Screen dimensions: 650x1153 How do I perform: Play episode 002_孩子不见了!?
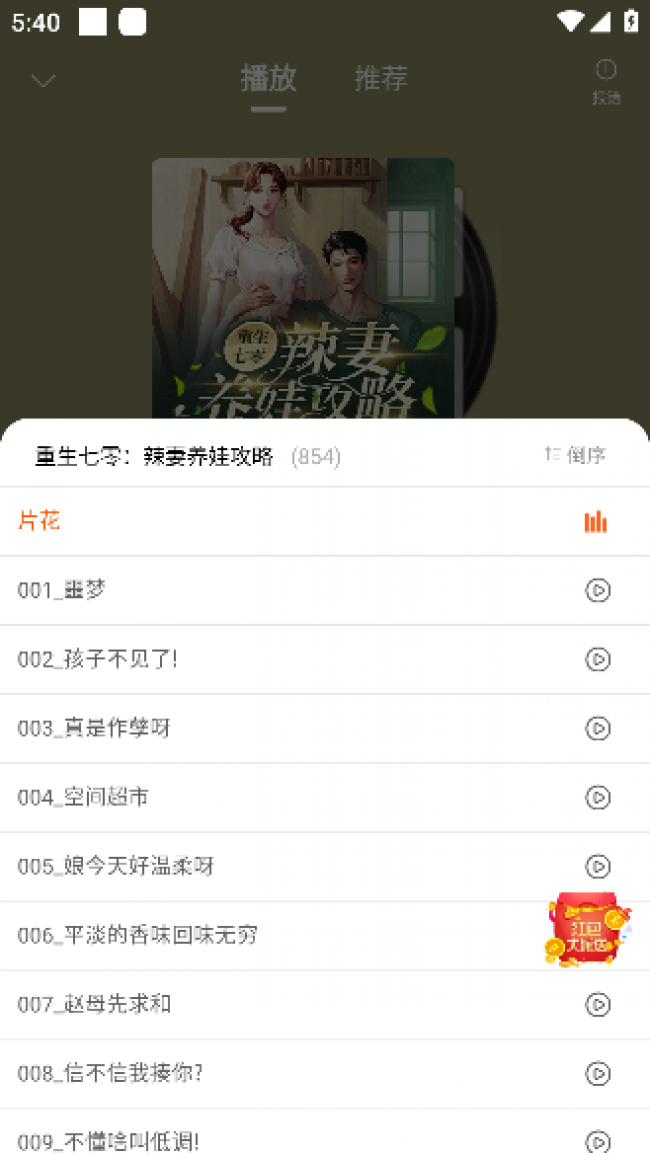point(597,659)
